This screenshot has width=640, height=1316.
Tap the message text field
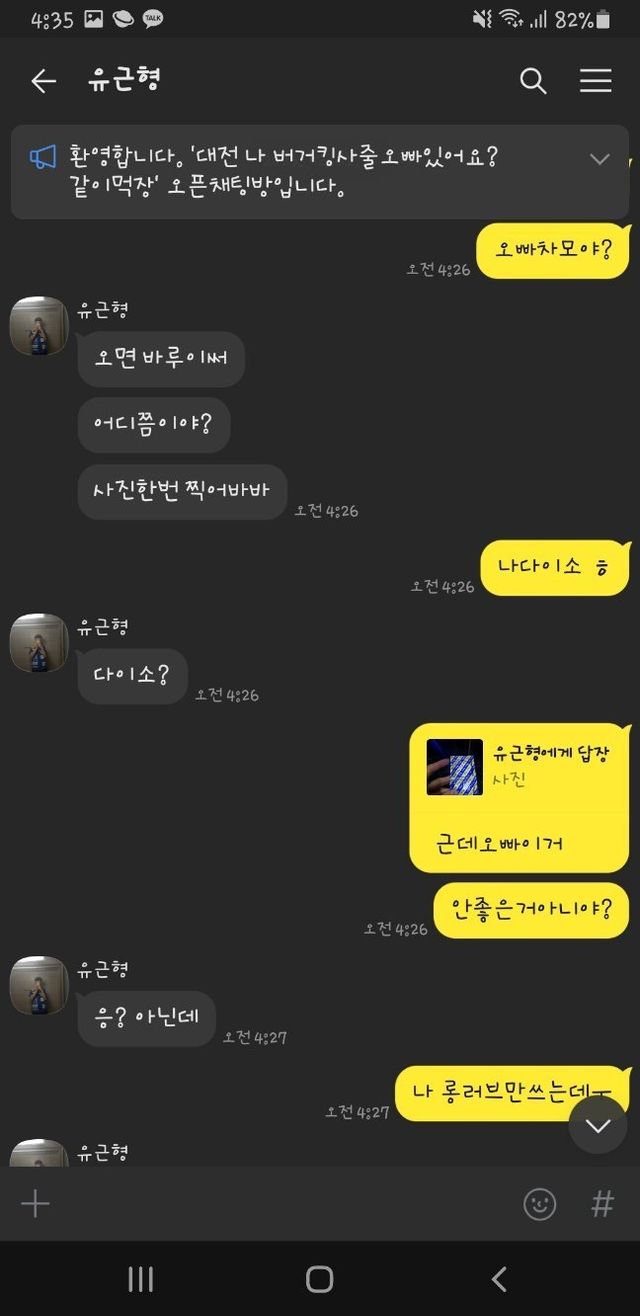280,1203
